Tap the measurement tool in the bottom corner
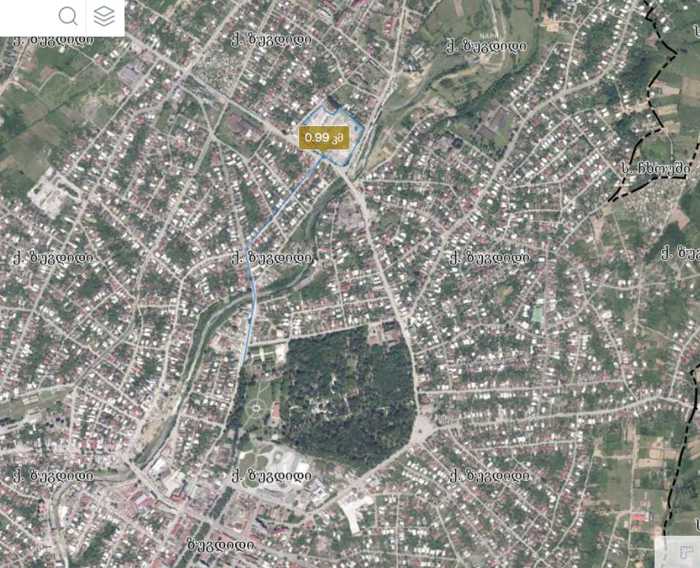 [x=683, y=552]
